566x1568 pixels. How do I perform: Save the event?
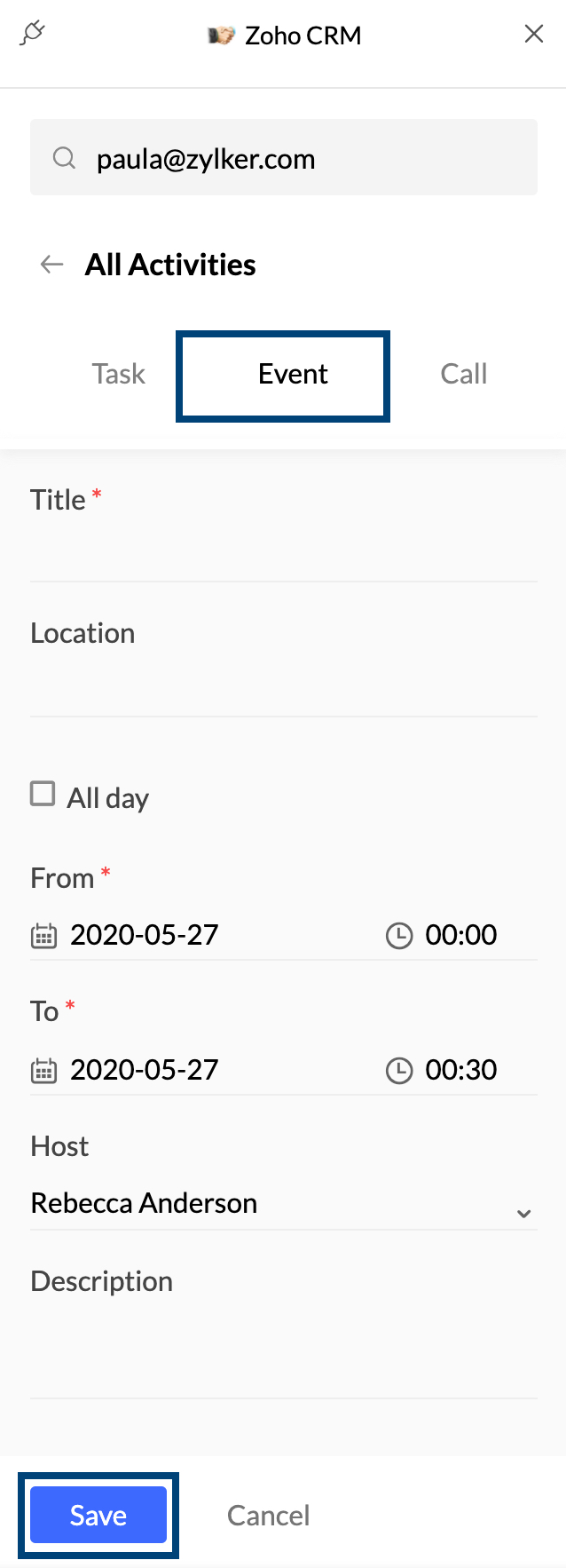pos(98,1515)
